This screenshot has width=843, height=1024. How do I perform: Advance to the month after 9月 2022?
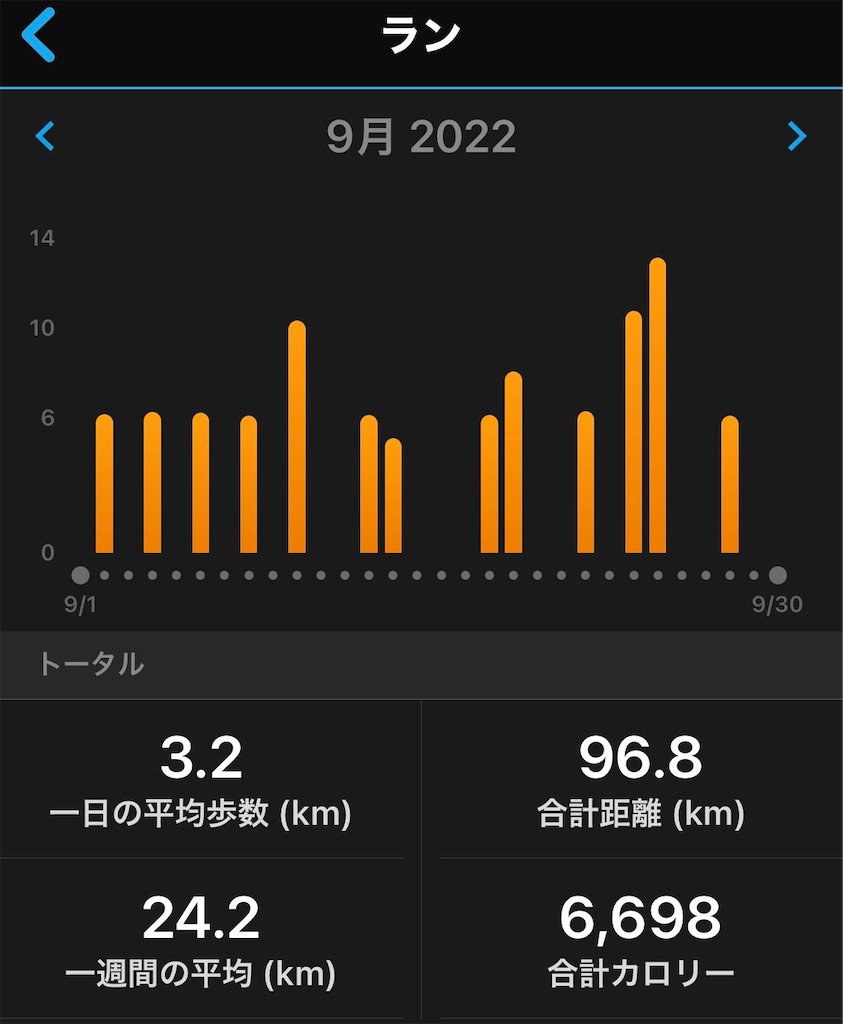[x=796, y=136]
